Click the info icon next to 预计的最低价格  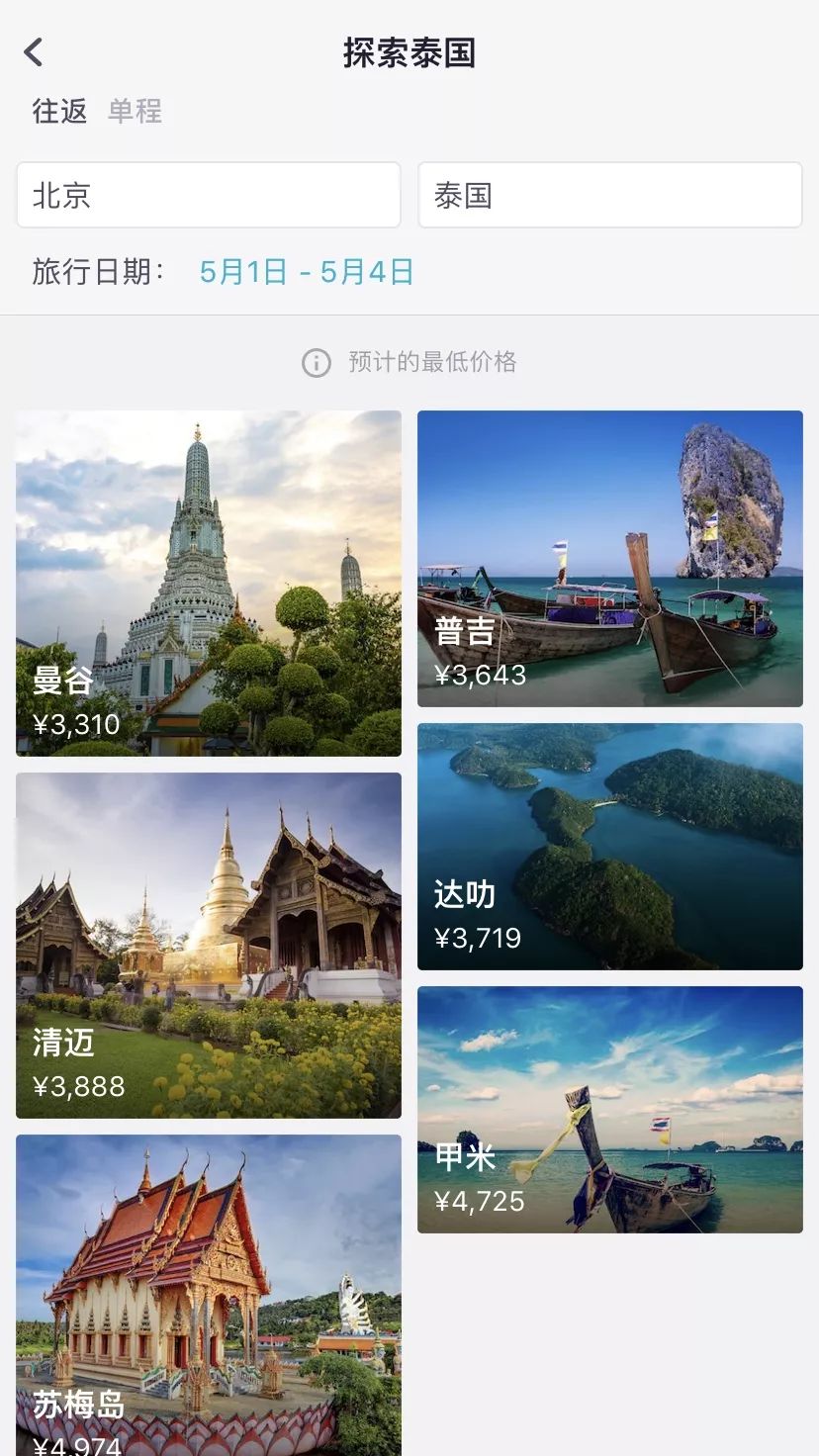(x=315, y=363)
